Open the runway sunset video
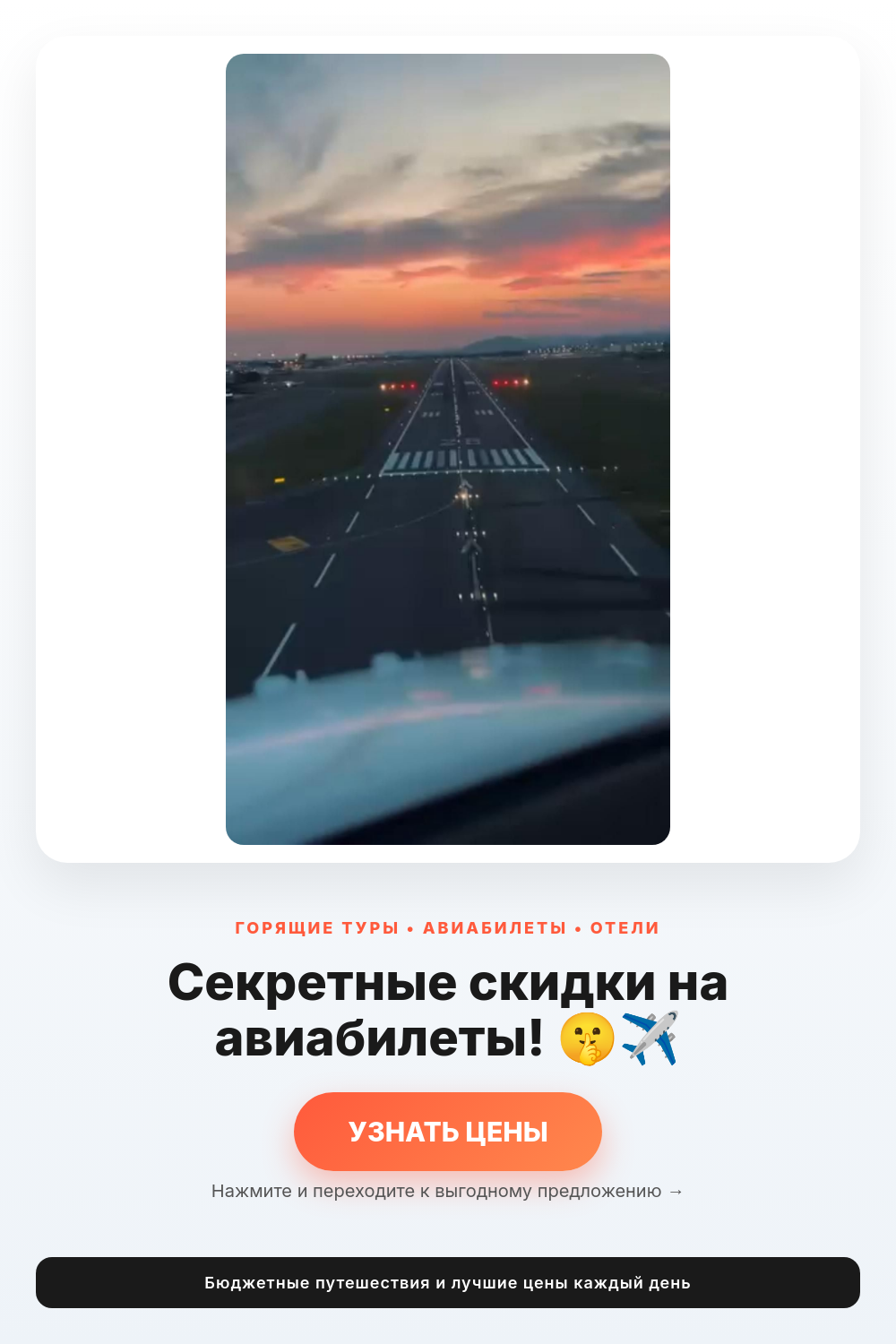896x1344 pixels. tap(448, 449)
